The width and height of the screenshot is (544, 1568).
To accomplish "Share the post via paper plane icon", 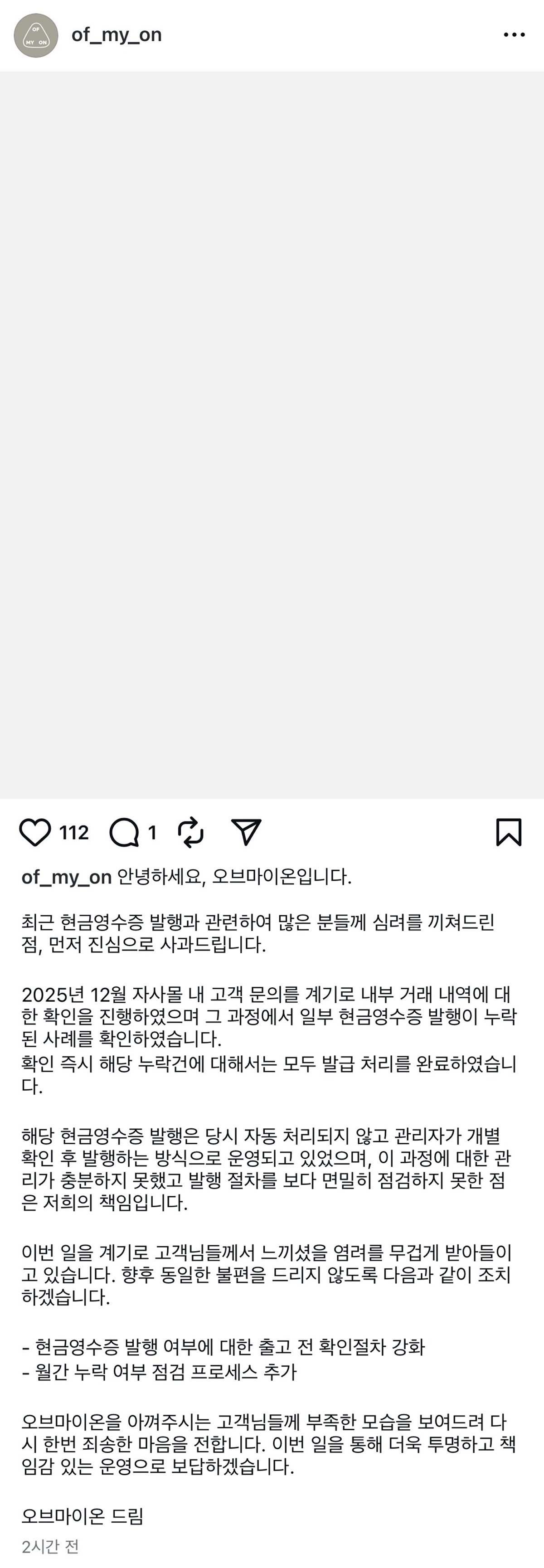I will point(247,832).
